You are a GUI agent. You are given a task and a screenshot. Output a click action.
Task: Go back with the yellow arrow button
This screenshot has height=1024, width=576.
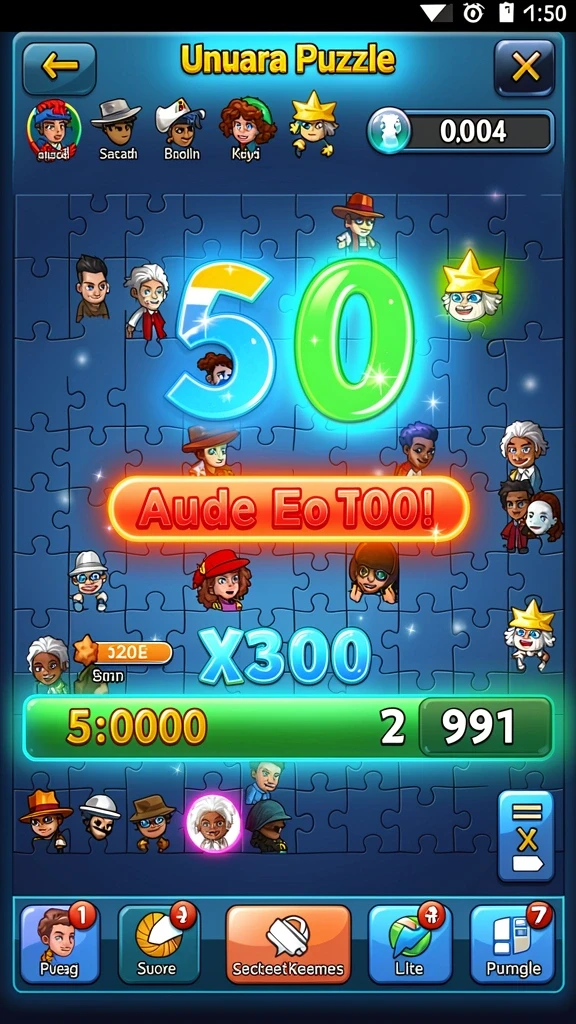[x=59, y=69]
